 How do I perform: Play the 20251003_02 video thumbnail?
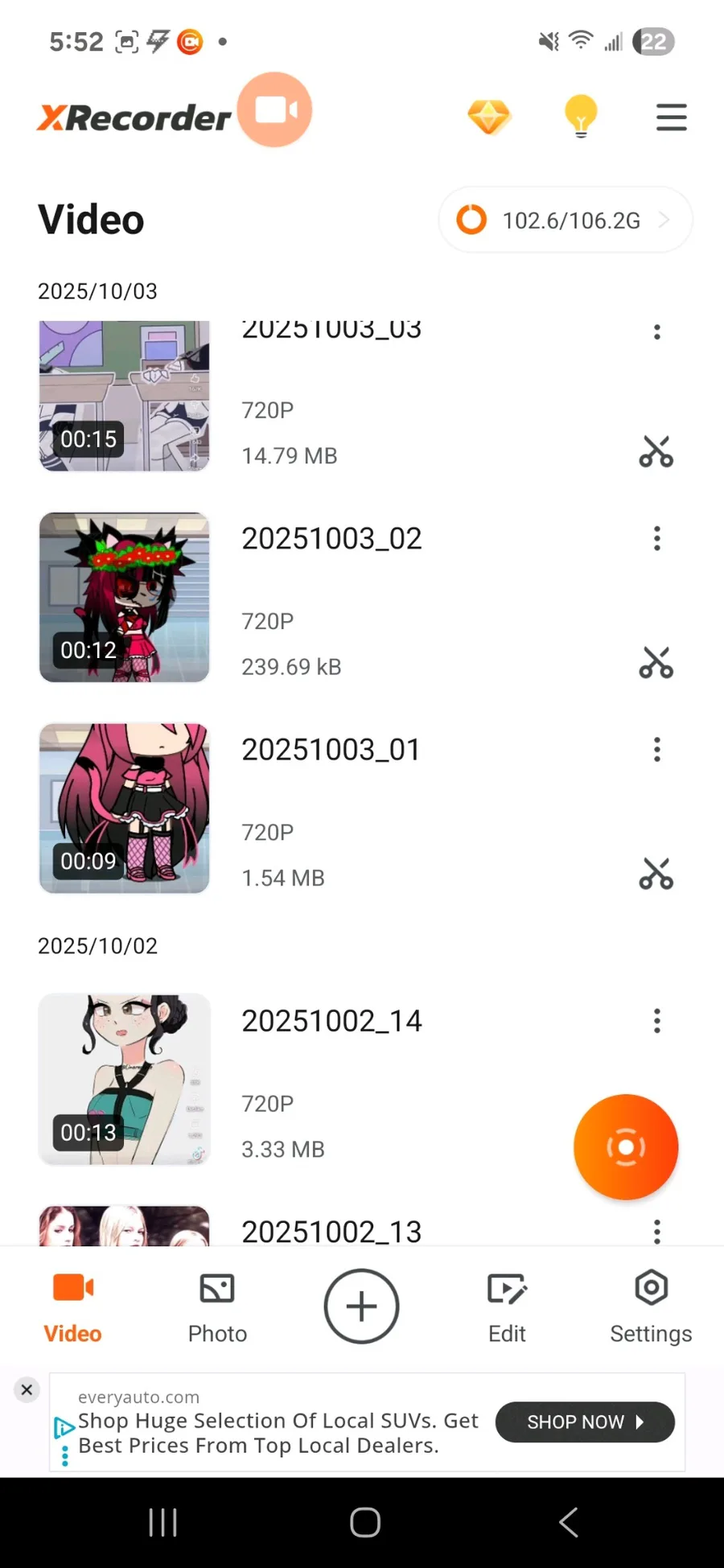pos(125,597)
